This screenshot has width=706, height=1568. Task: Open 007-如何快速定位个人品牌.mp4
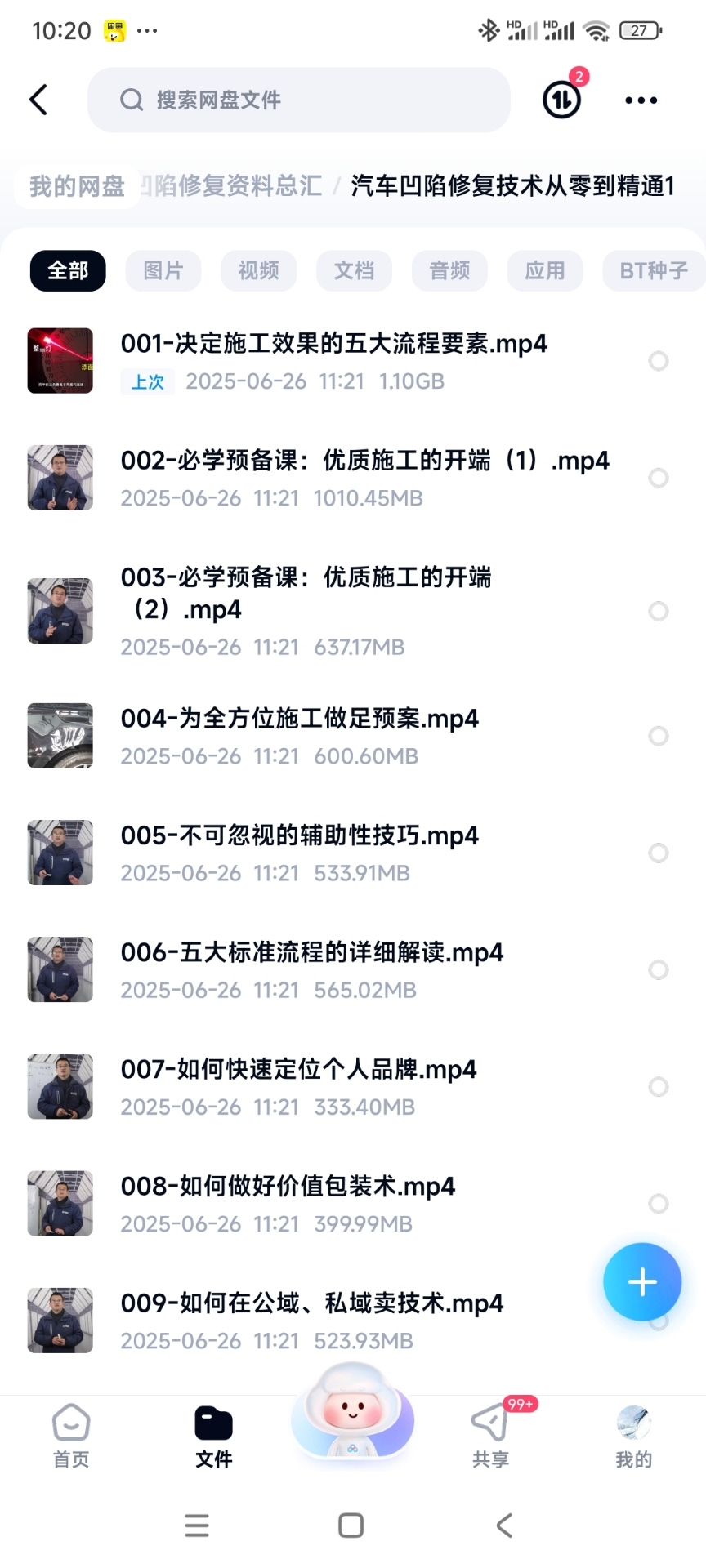pos(298,1069)
